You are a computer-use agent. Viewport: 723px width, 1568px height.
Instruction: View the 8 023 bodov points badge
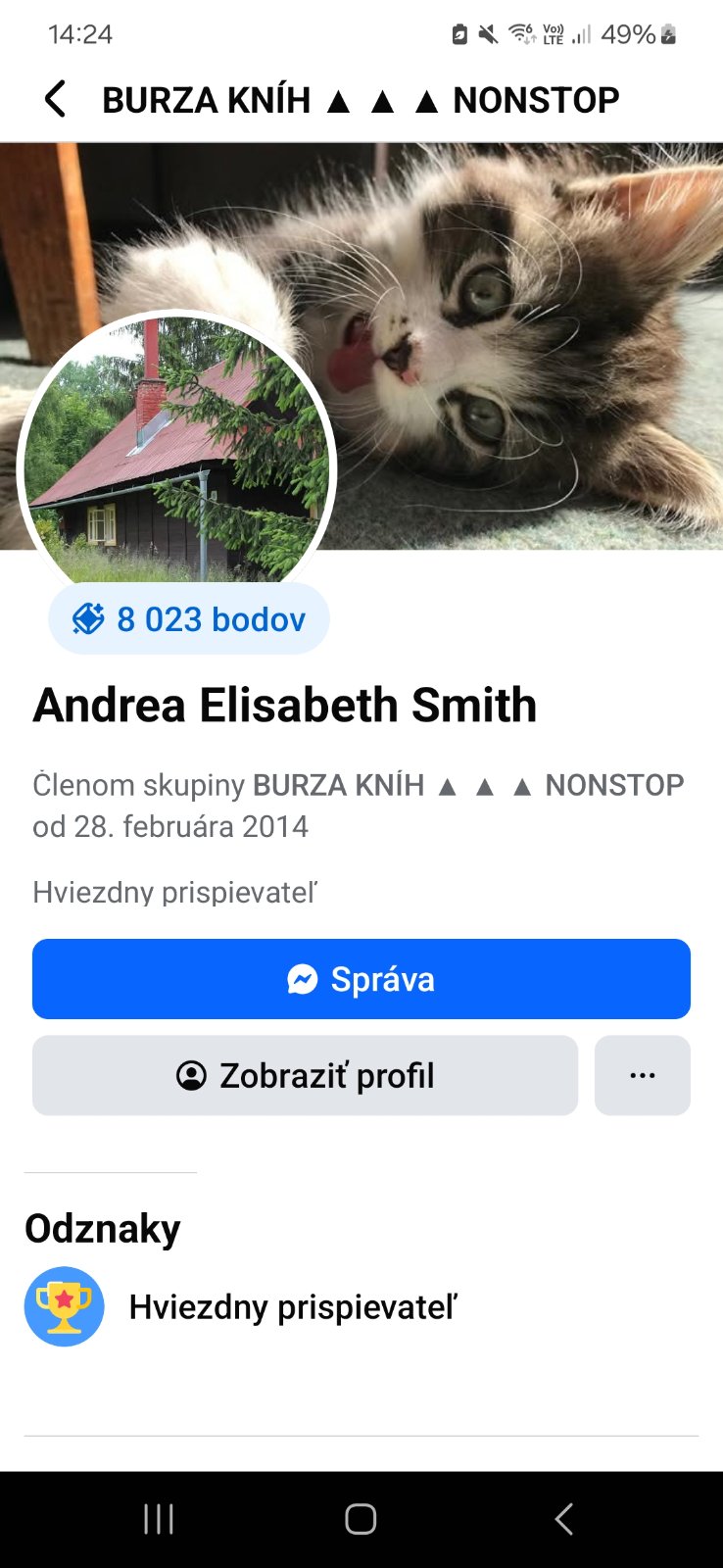pyautogui.click(x=189, y=619)
